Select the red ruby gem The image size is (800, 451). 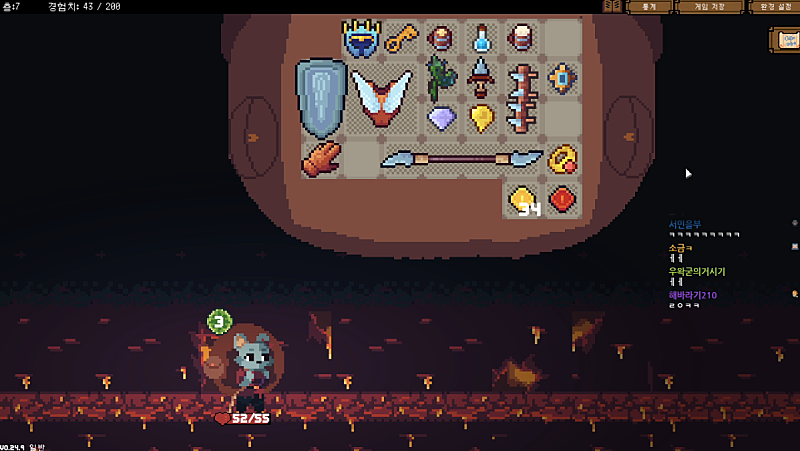[562, 199]
